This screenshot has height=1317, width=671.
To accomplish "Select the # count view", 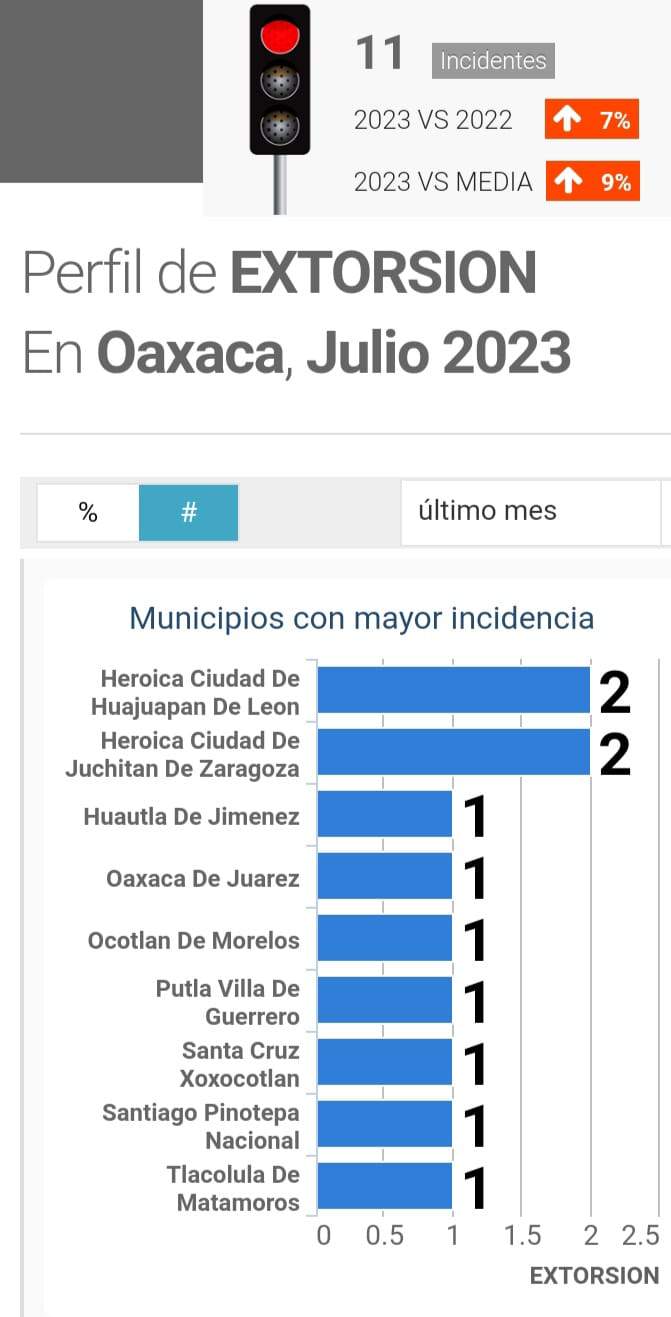I will pos(188,512).
